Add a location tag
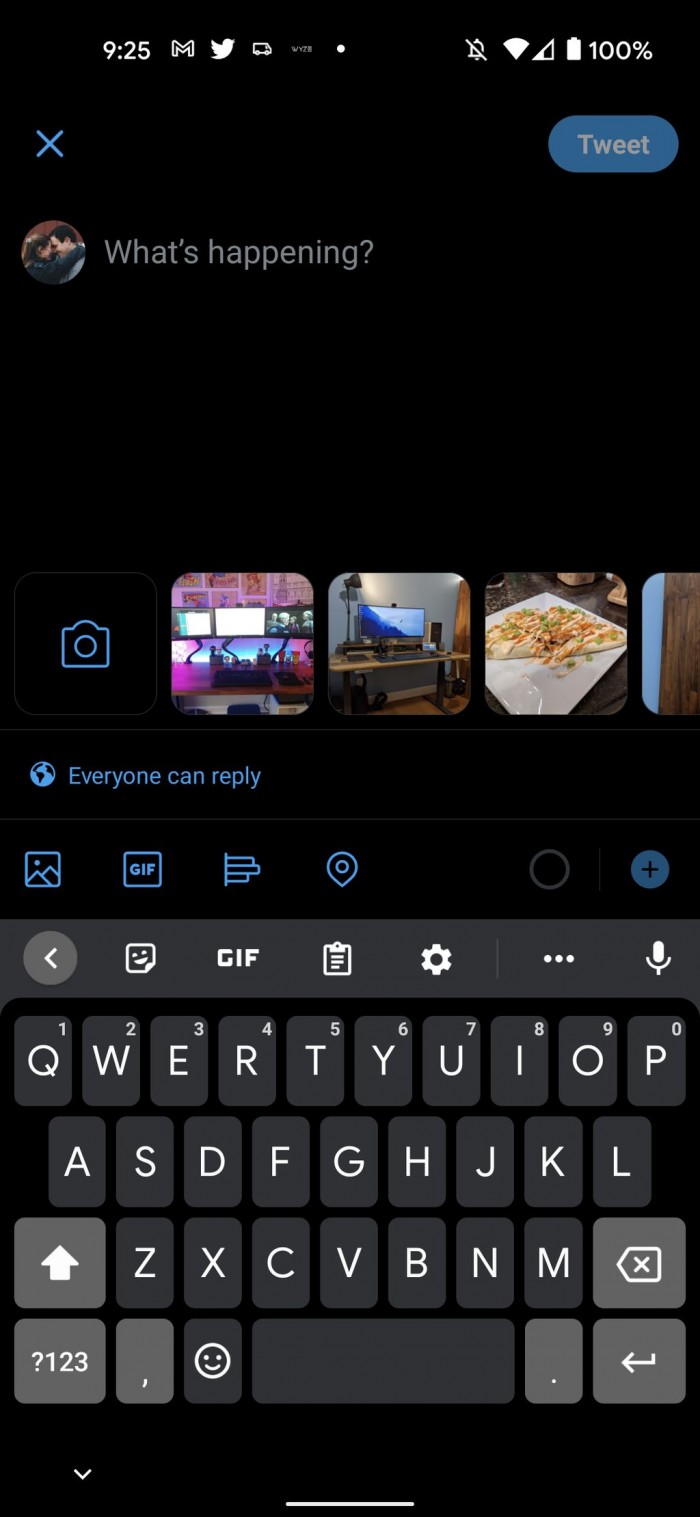 click(342, 869)
